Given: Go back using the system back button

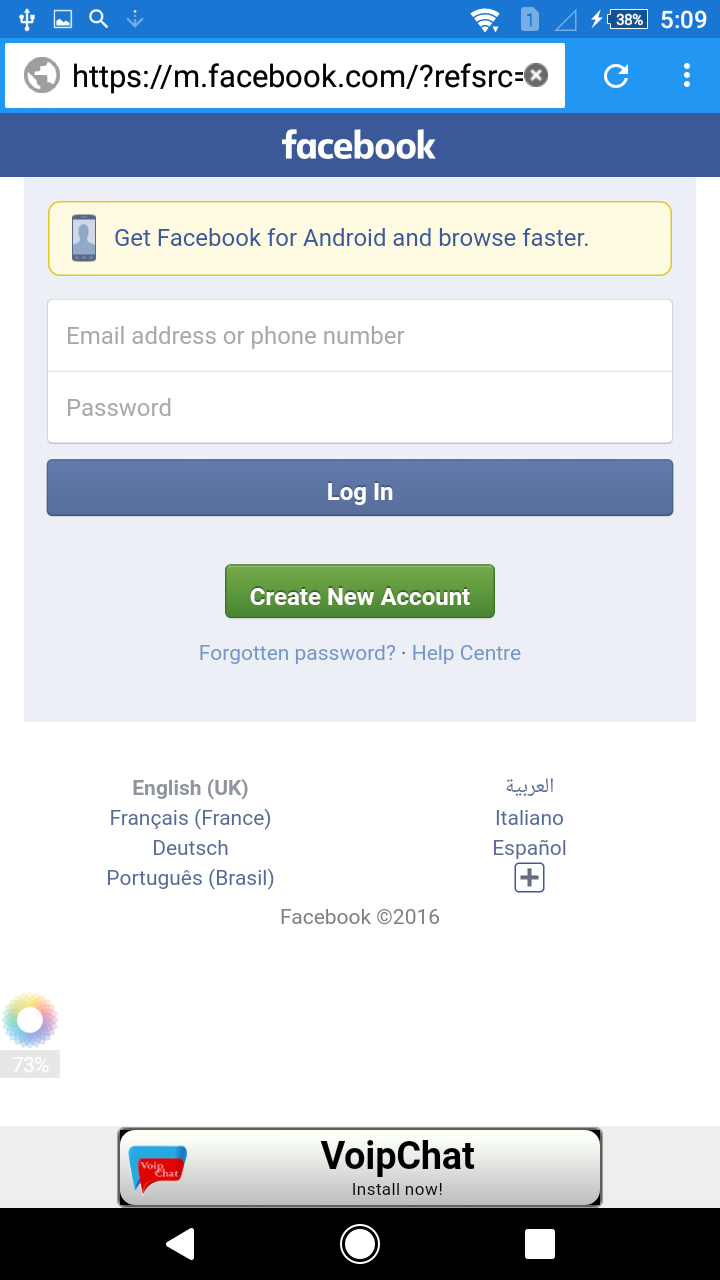Looking at the screenshot, I should [x=180, y=1244].
